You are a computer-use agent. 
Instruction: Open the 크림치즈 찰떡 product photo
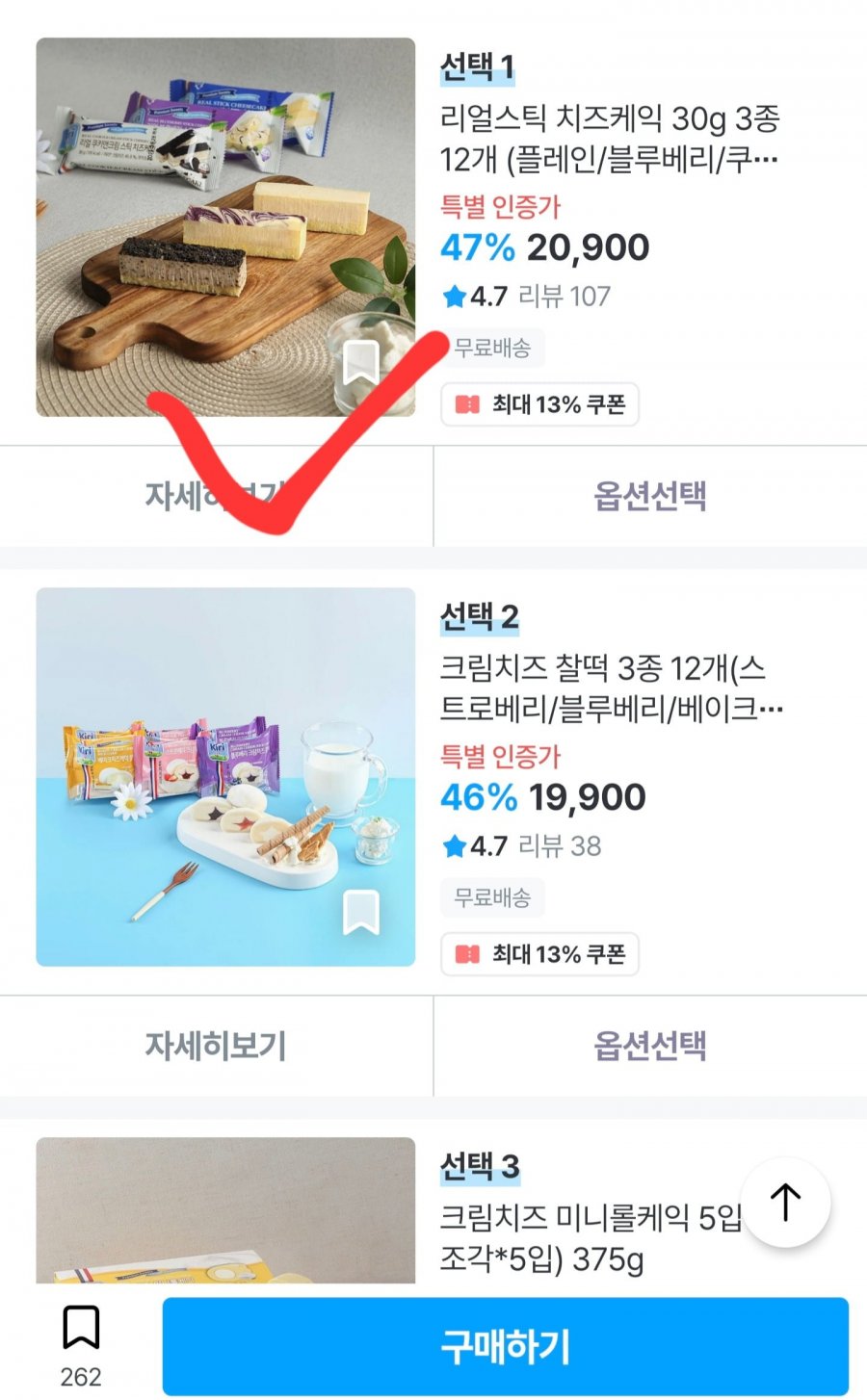click(225, 777)
